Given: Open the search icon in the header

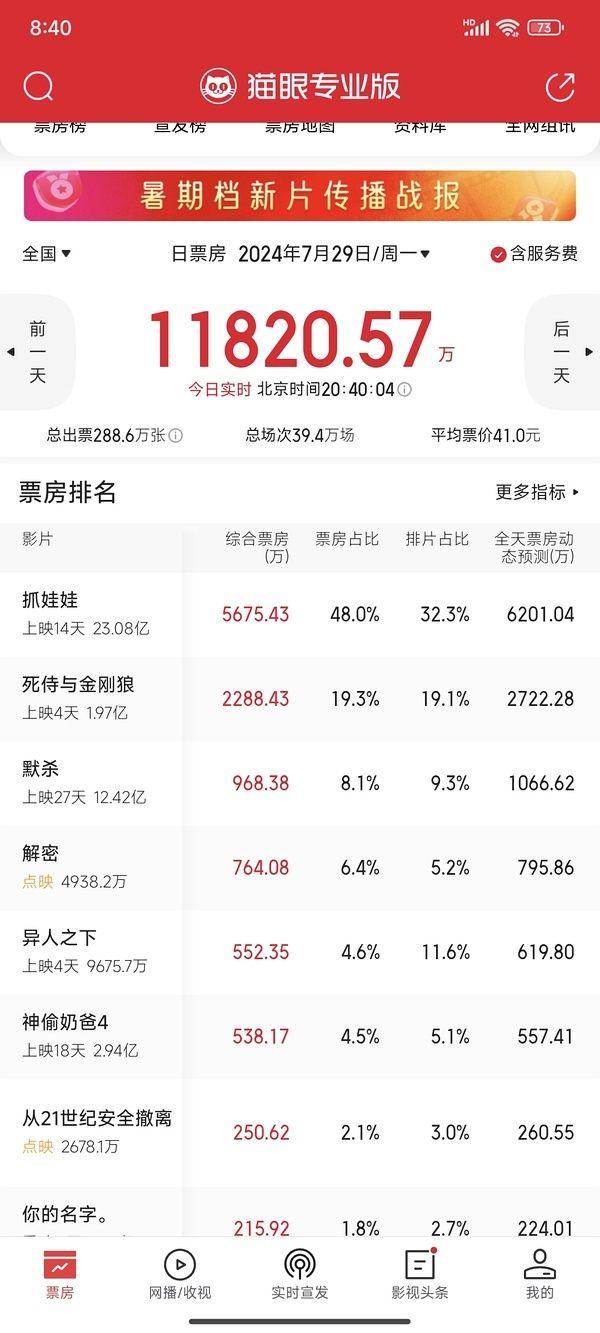Looking at the screenshot, I should point(38,86).
